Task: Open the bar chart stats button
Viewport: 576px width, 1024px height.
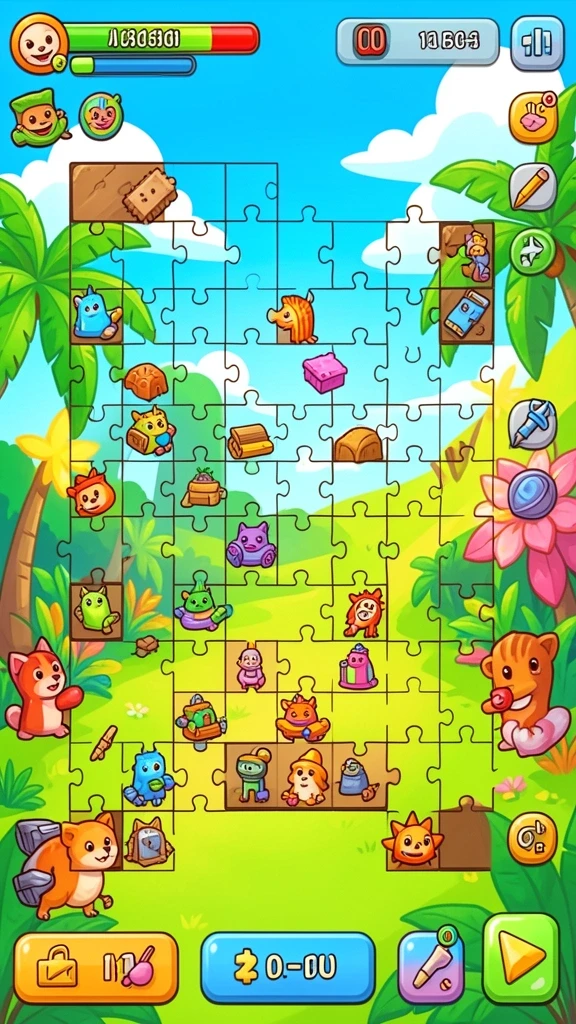Action: (x=537, y=43)
